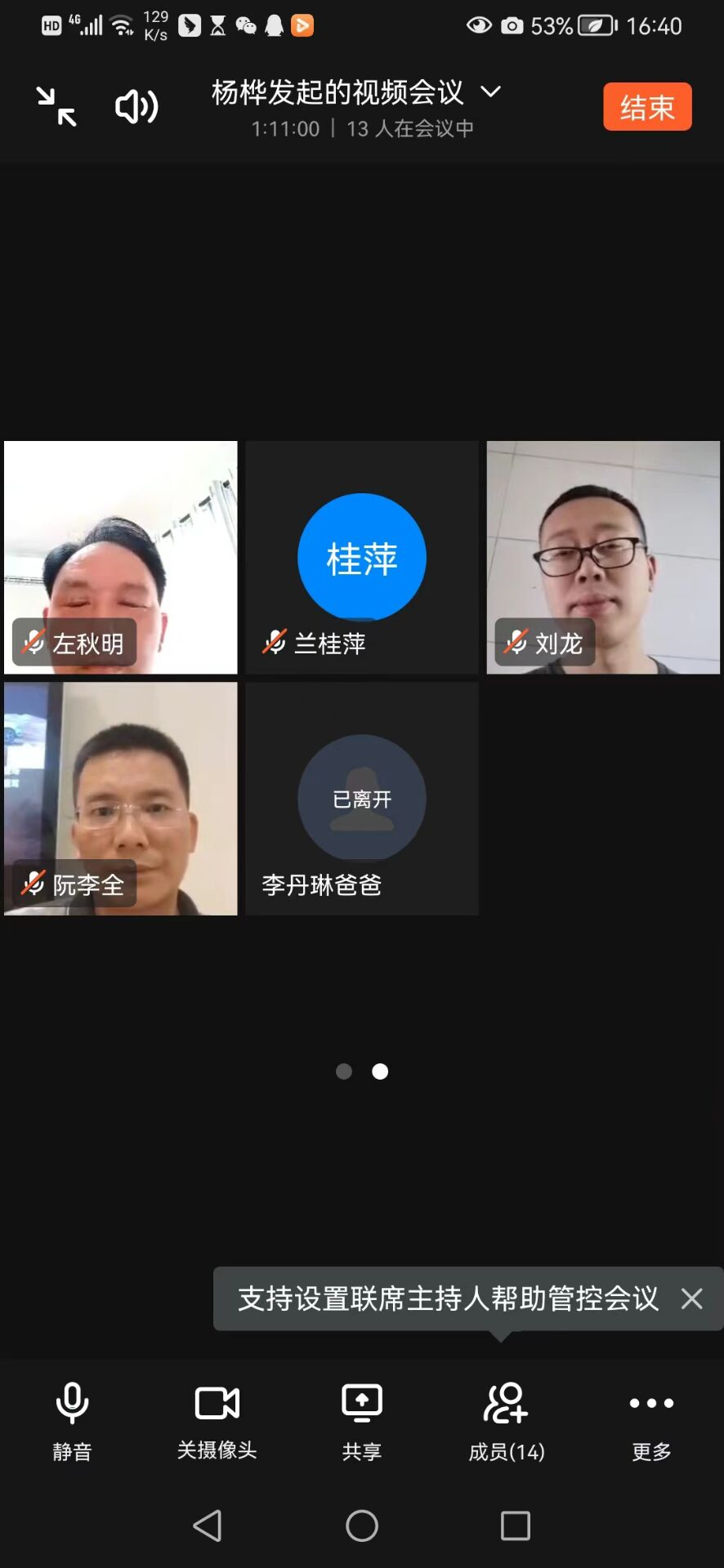Minimize the meeting window

56,107
